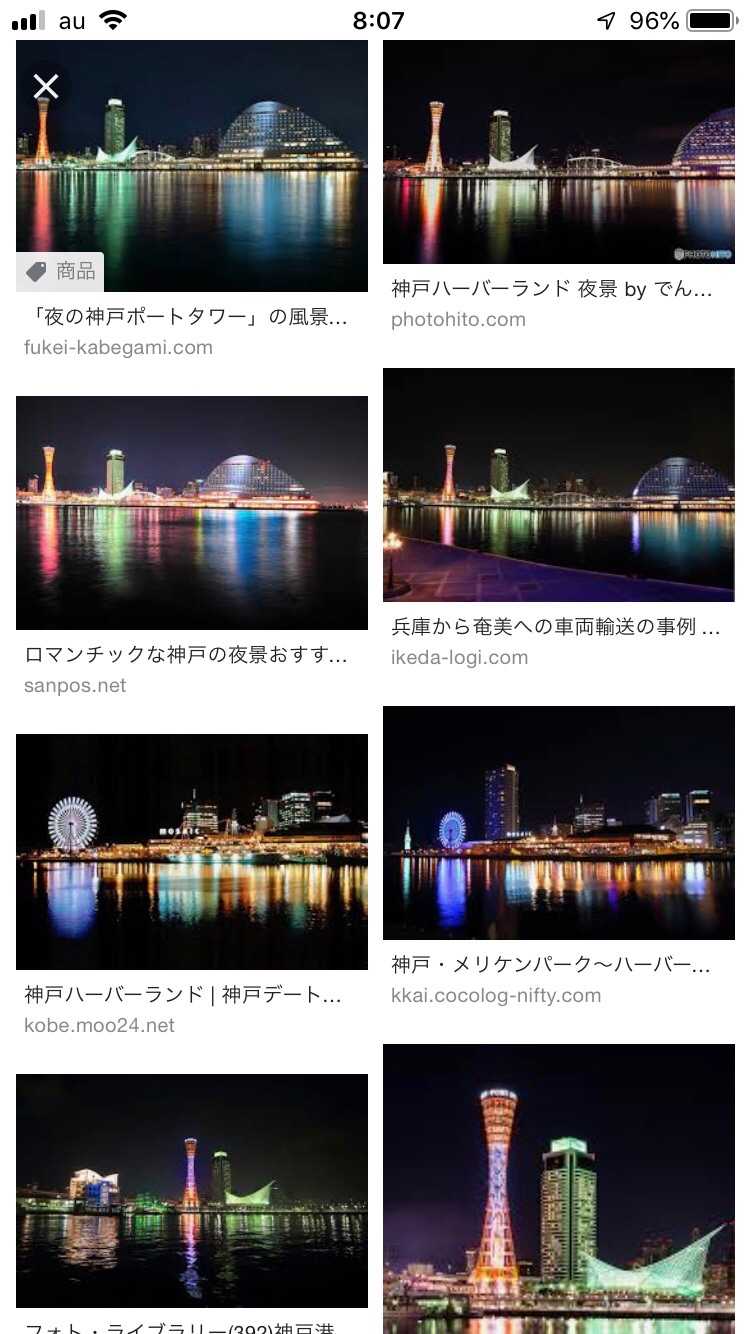Open the kobe.moo24.net Harborland image
This screenshot has width=750, height=1334.
[191, 851]
